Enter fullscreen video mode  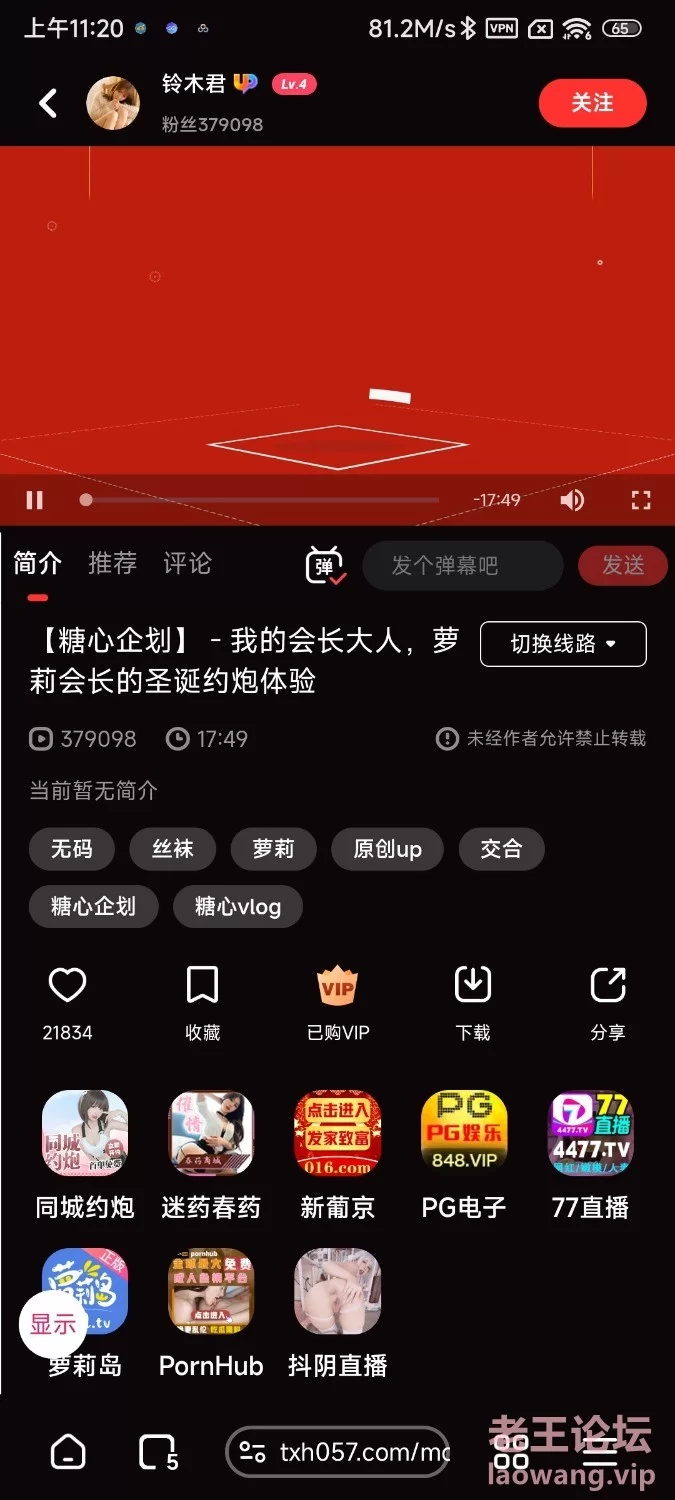point(641,500)
